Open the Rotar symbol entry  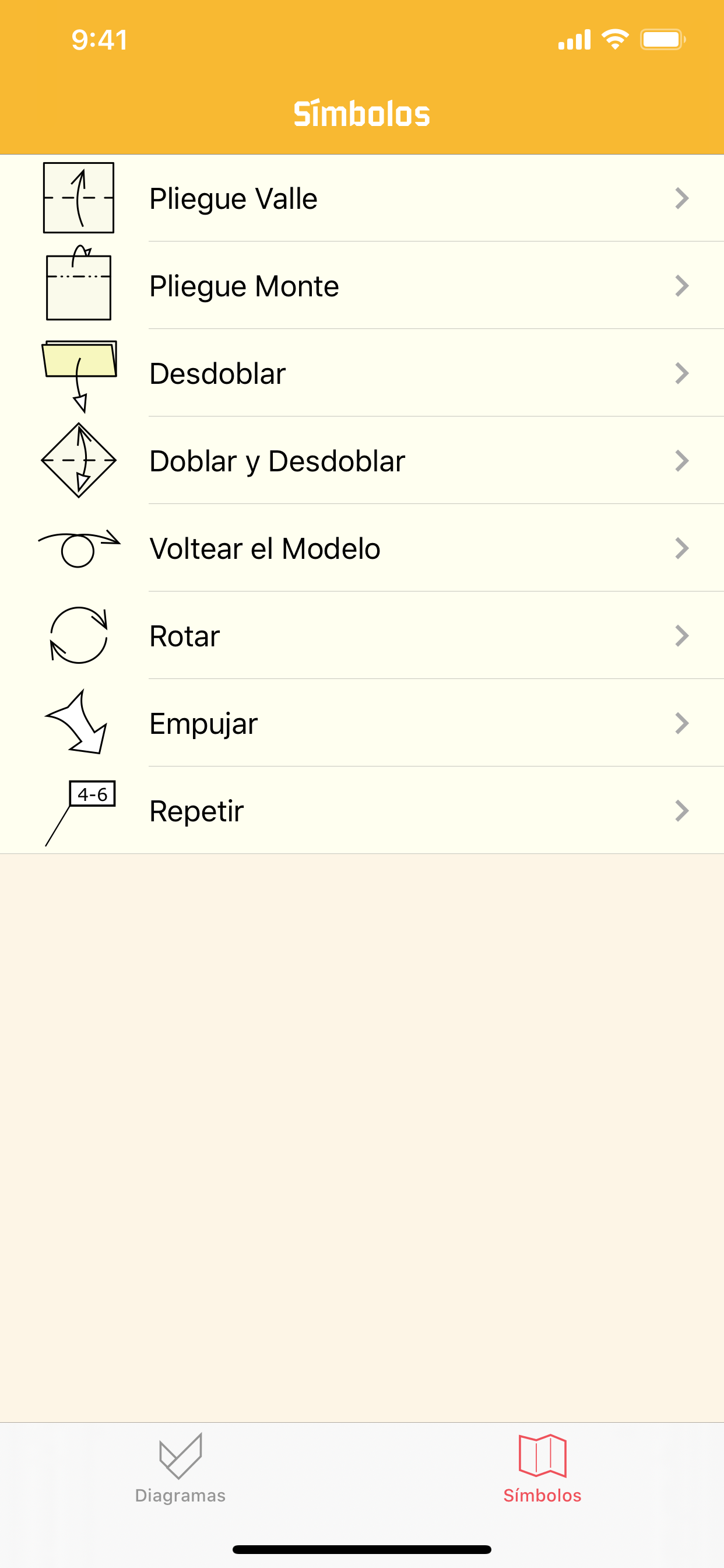pos(361,636)
